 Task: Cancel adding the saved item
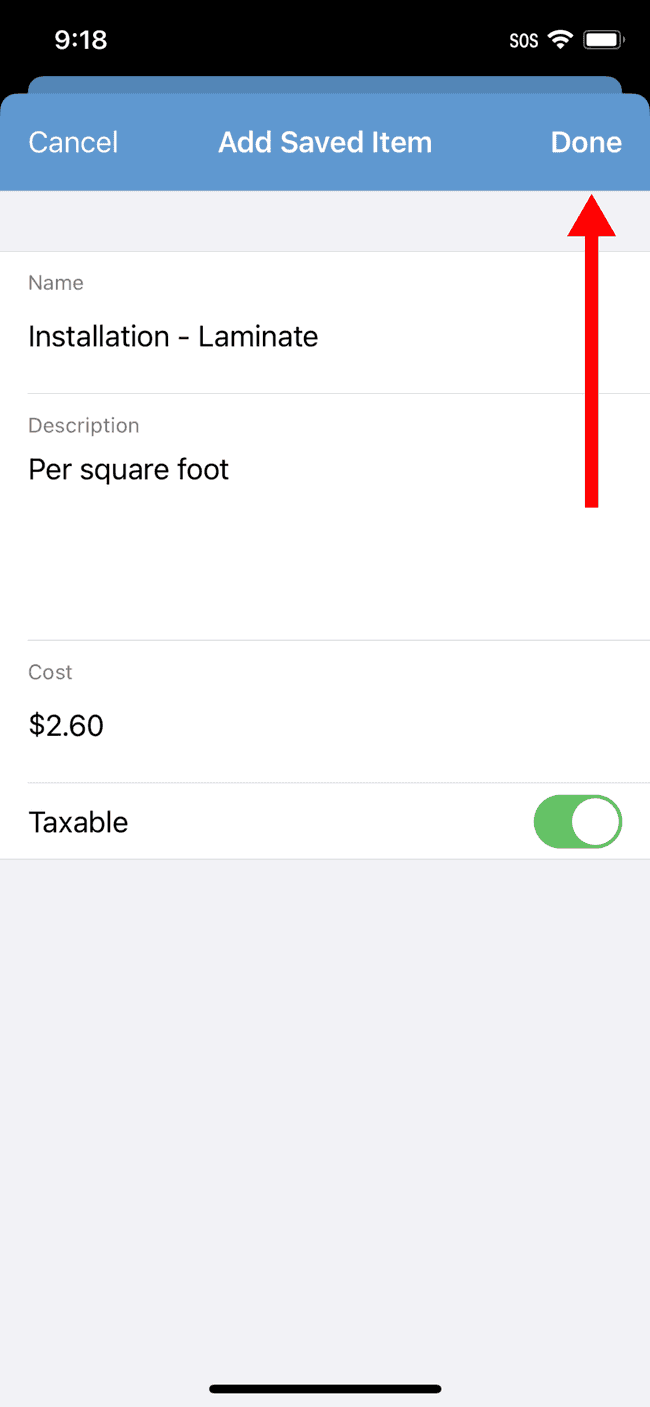[x=73, y=142]
